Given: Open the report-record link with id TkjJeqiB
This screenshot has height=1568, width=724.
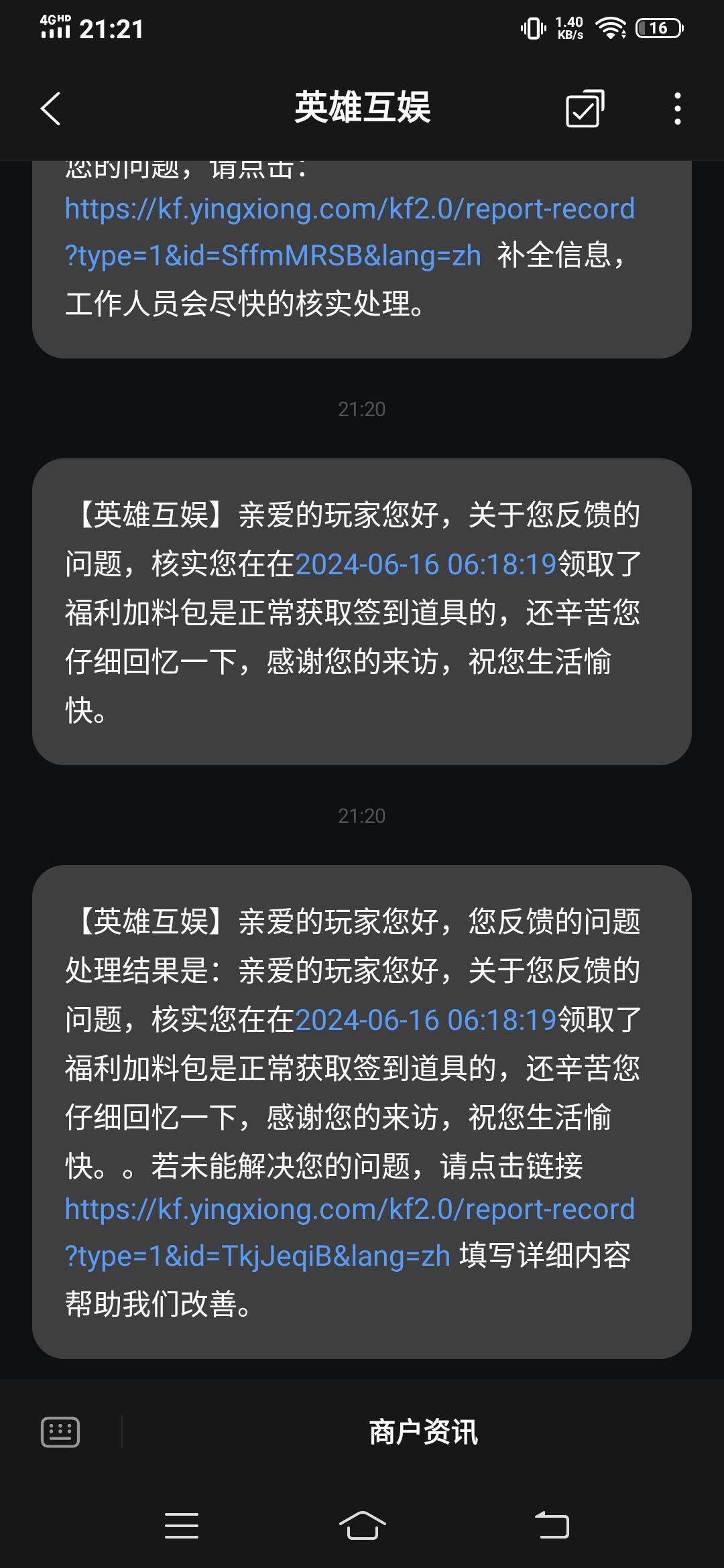Looking at the screenshot, I should [x=349, y=1232].
